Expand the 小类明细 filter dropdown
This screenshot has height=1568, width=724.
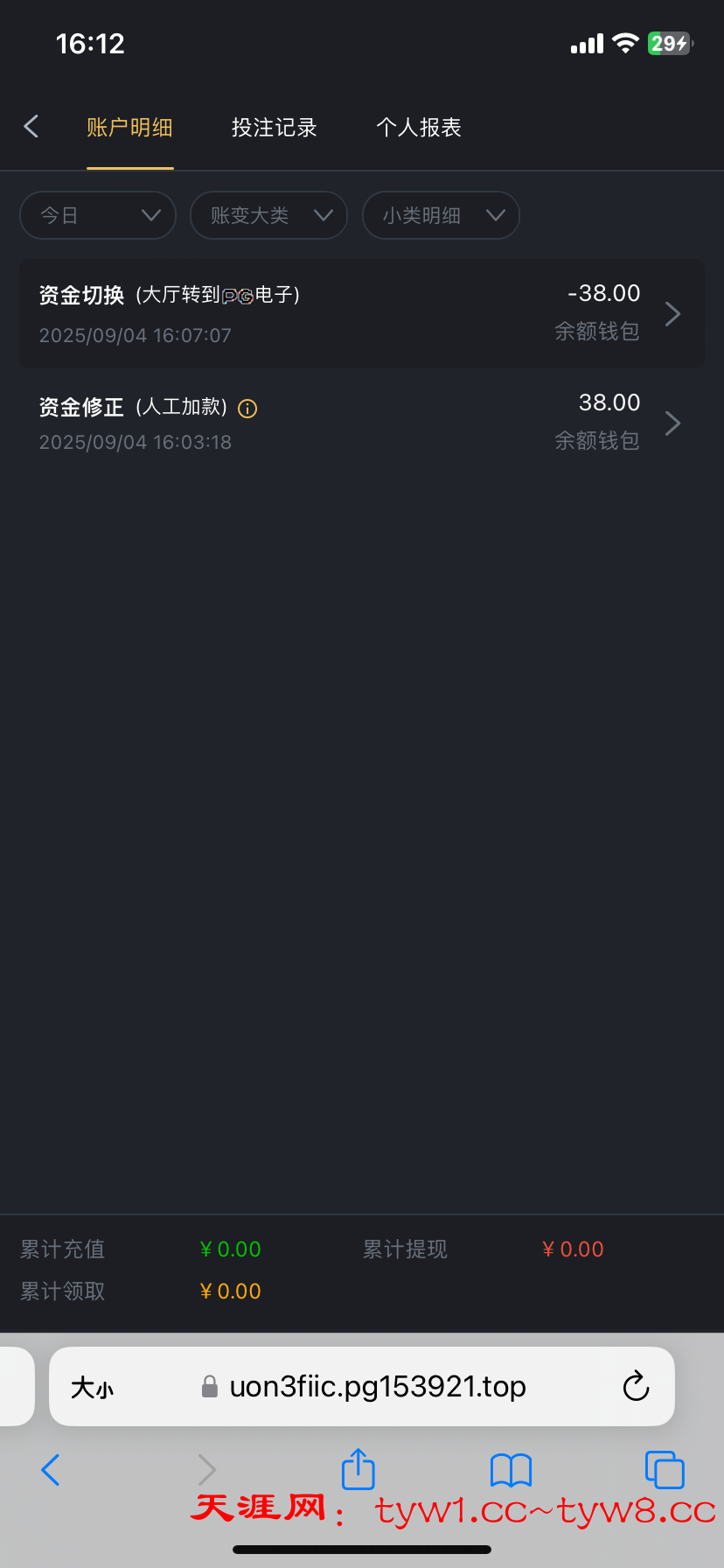tap(441, 215)
